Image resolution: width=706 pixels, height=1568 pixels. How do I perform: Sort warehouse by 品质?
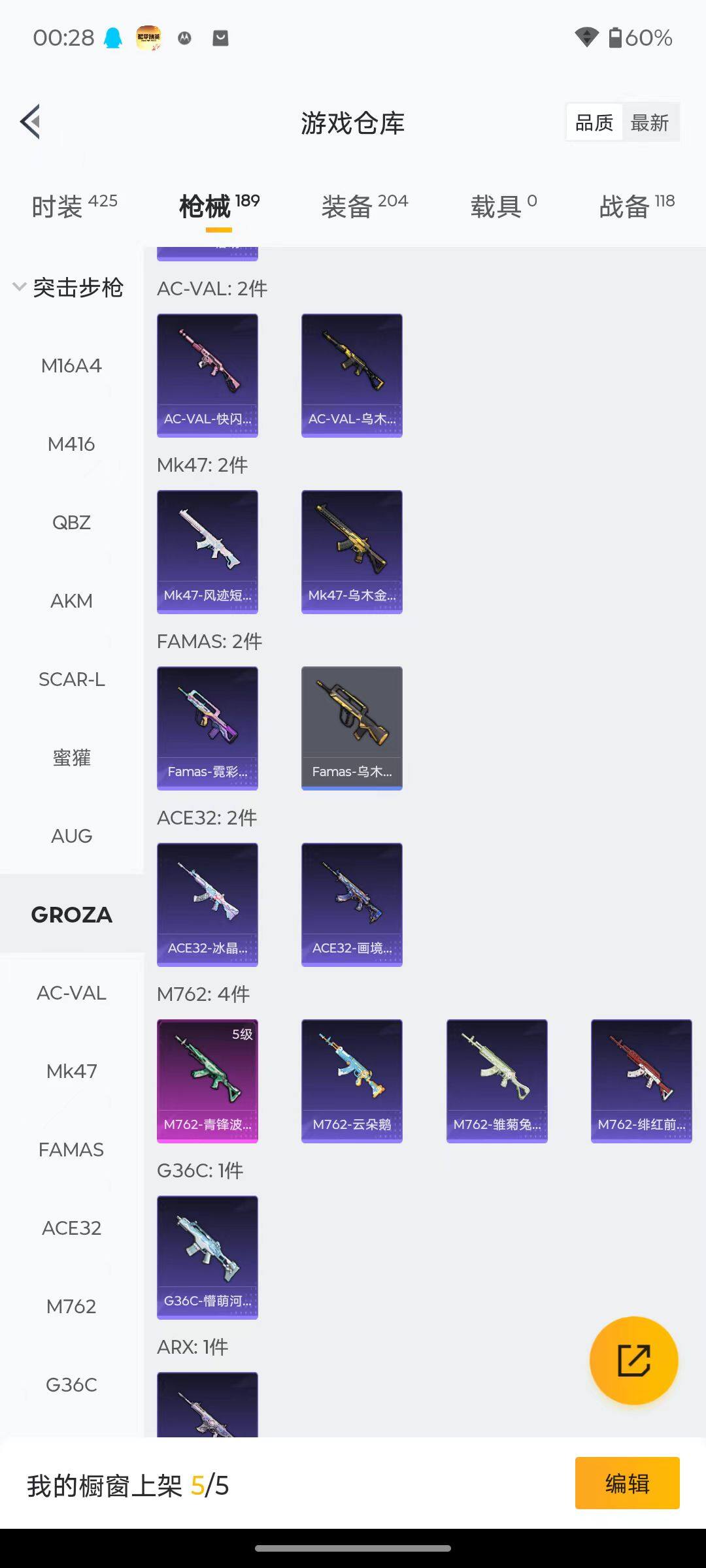point(594,123)
